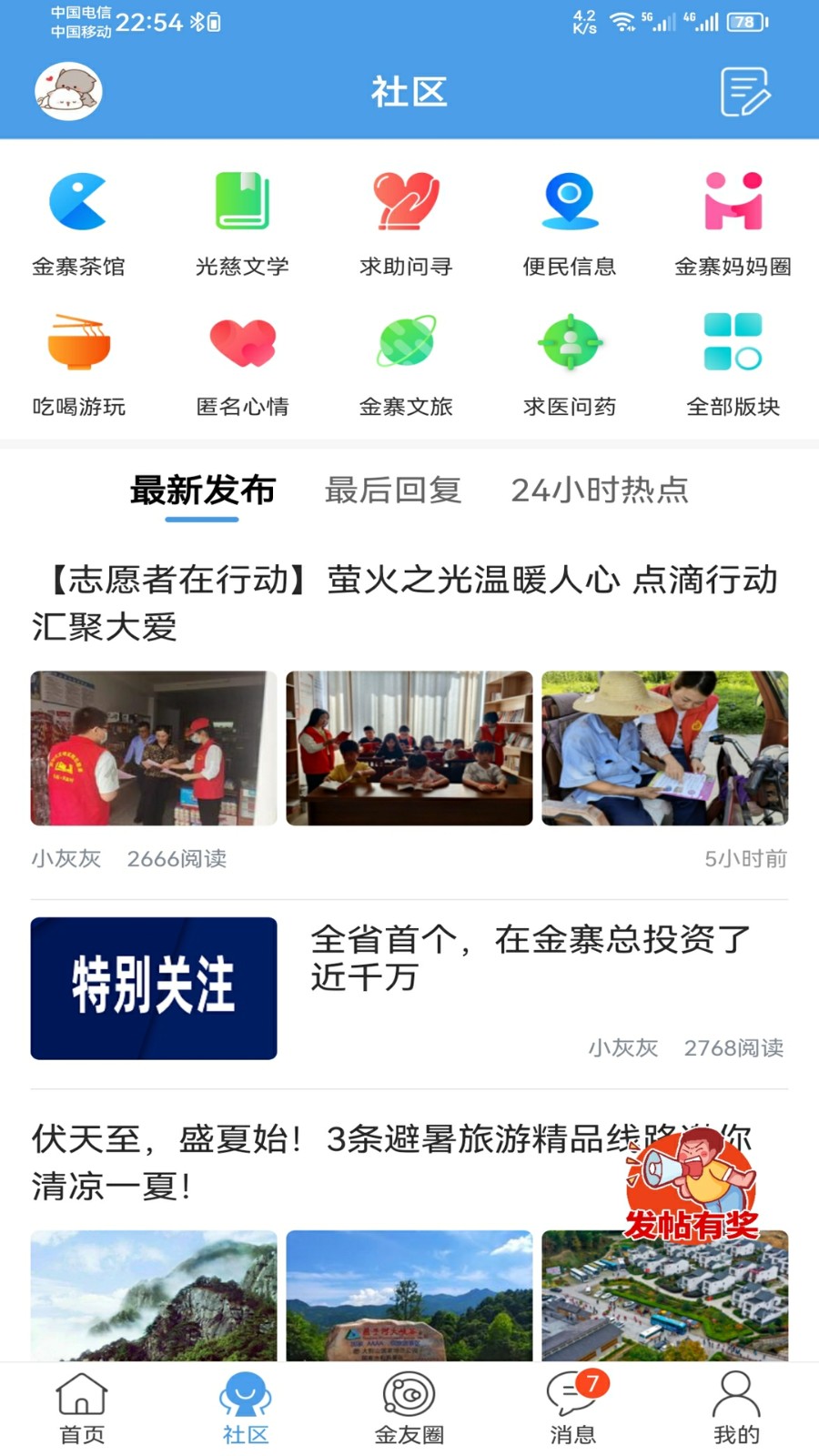This screenshot has height=1456, width=819.
Task: Open 便民信息 section
Action: point(570,224)
